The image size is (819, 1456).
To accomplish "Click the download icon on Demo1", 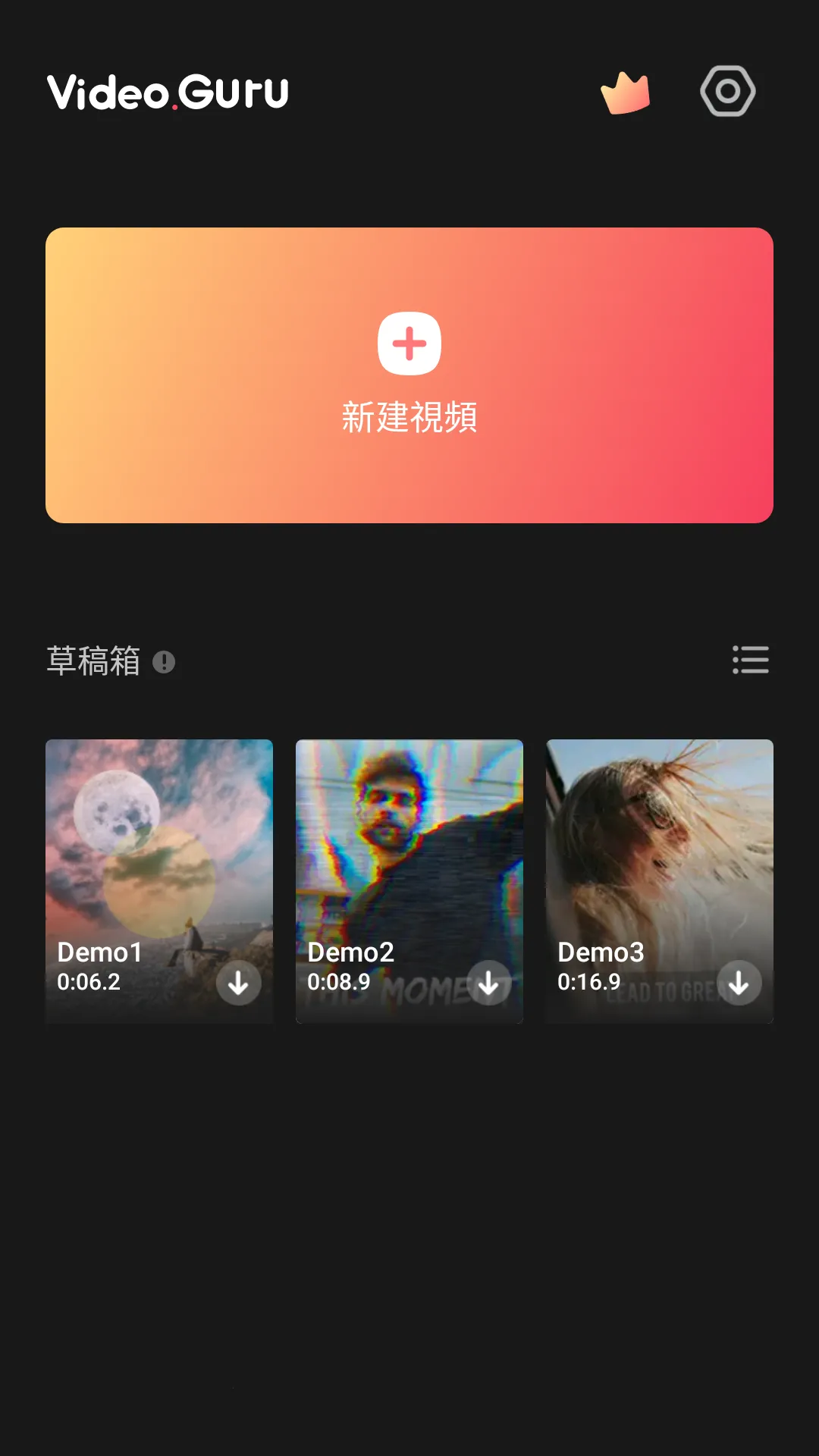I will pos(237,983).
